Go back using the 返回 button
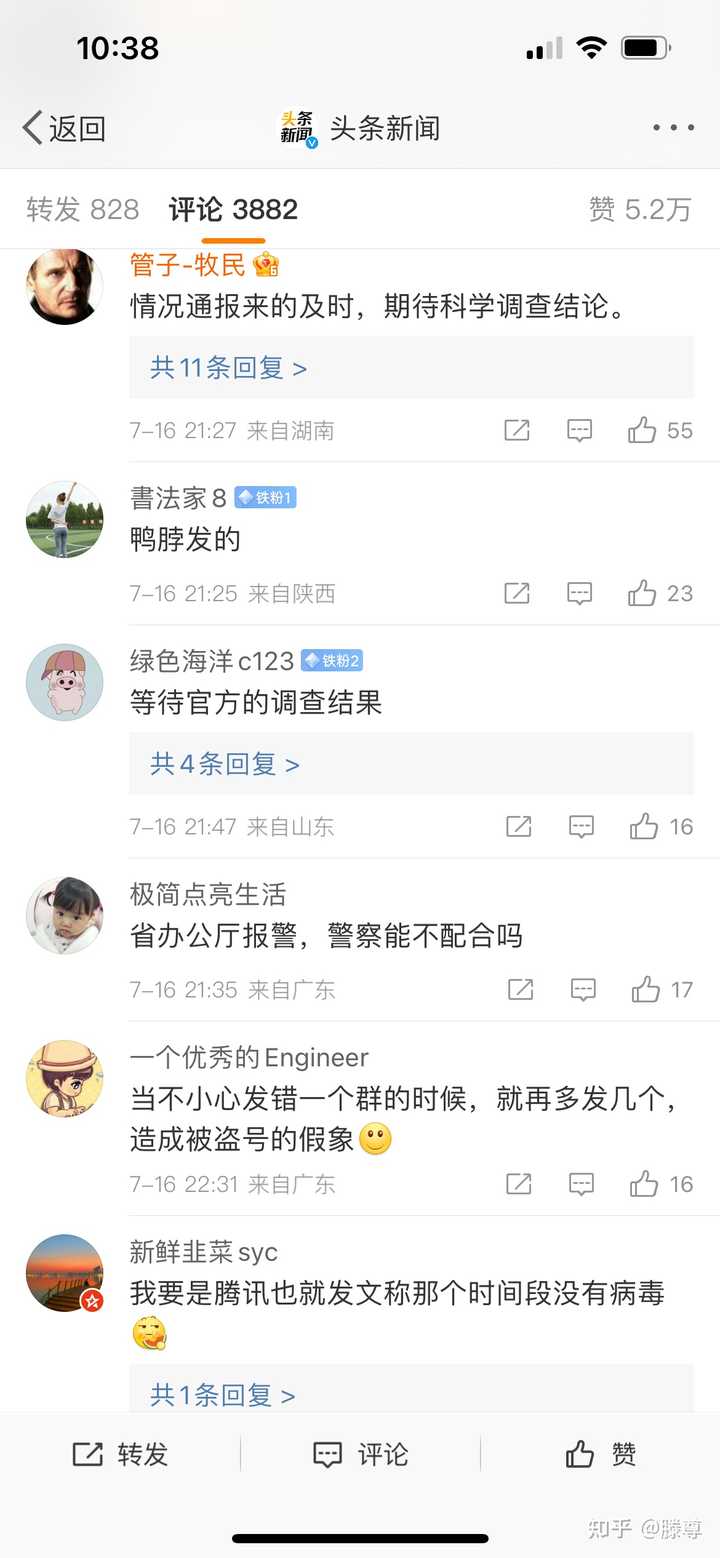Viewport: 720px width, 1558px height. [x=64, y=128]
